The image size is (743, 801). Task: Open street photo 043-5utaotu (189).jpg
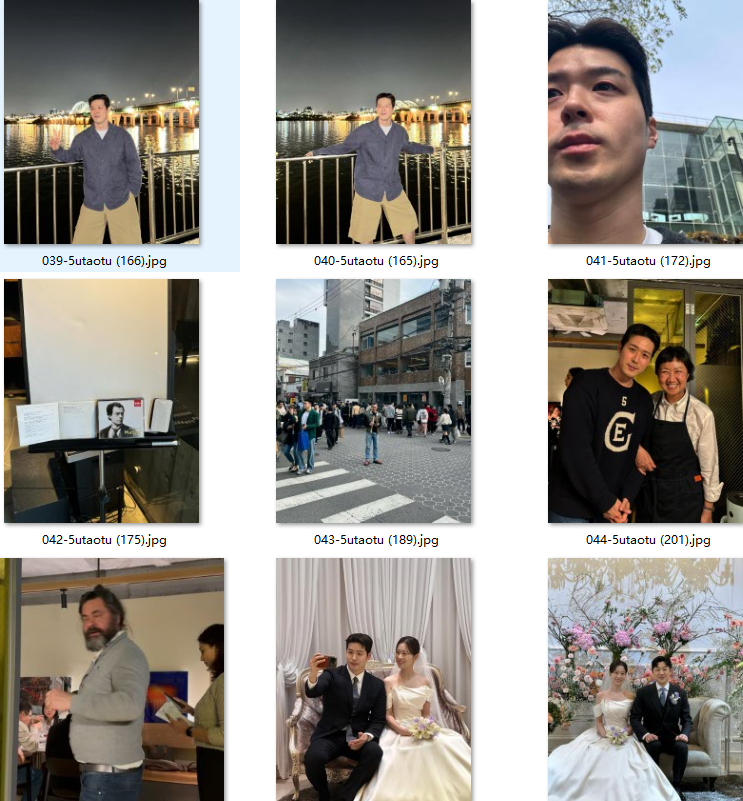pos(373,401)
